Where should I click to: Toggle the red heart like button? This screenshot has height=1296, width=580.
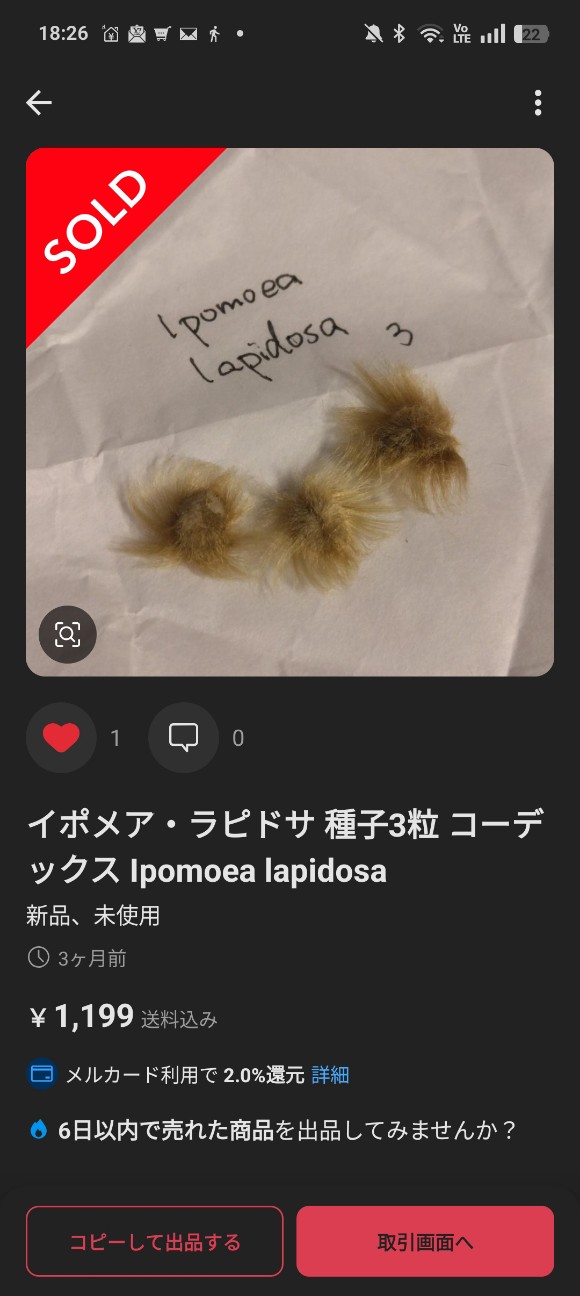coord(61,738)
